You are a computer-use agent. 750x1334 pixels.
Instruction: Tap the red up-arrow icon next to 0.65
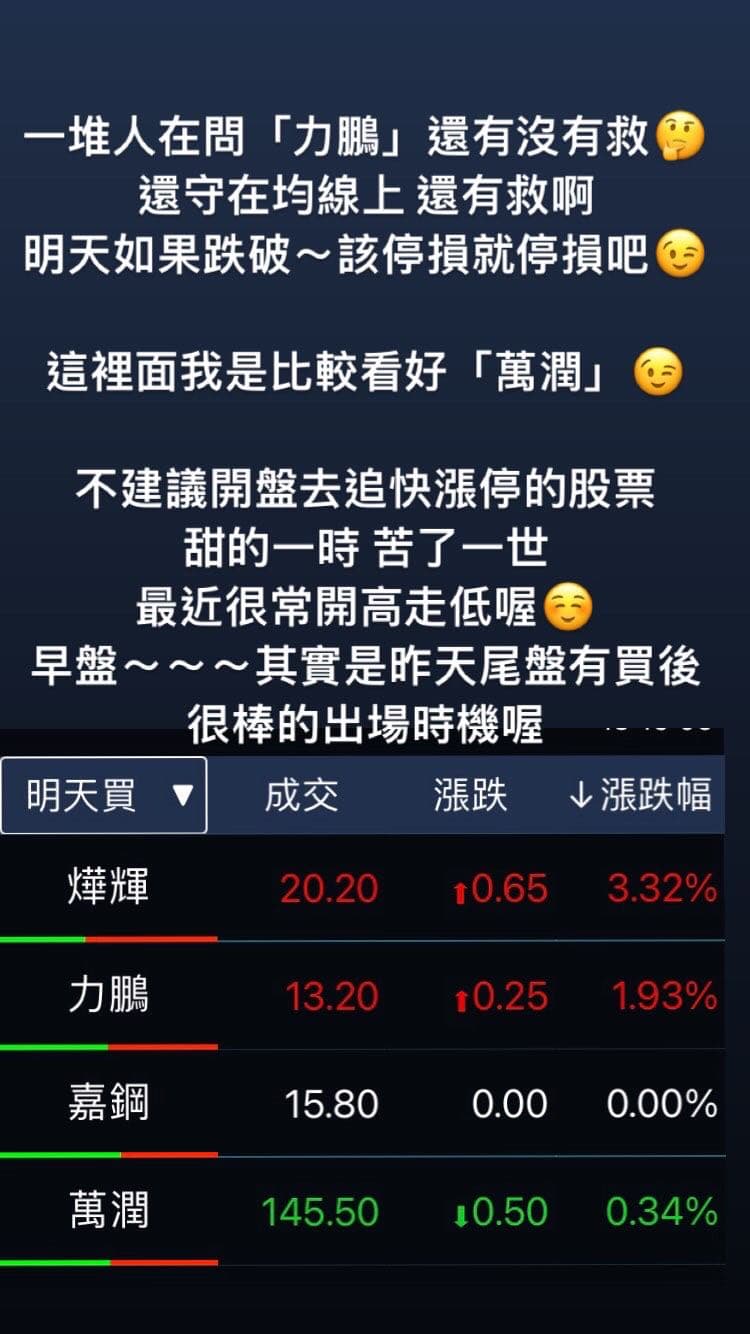tap(459, 886)
